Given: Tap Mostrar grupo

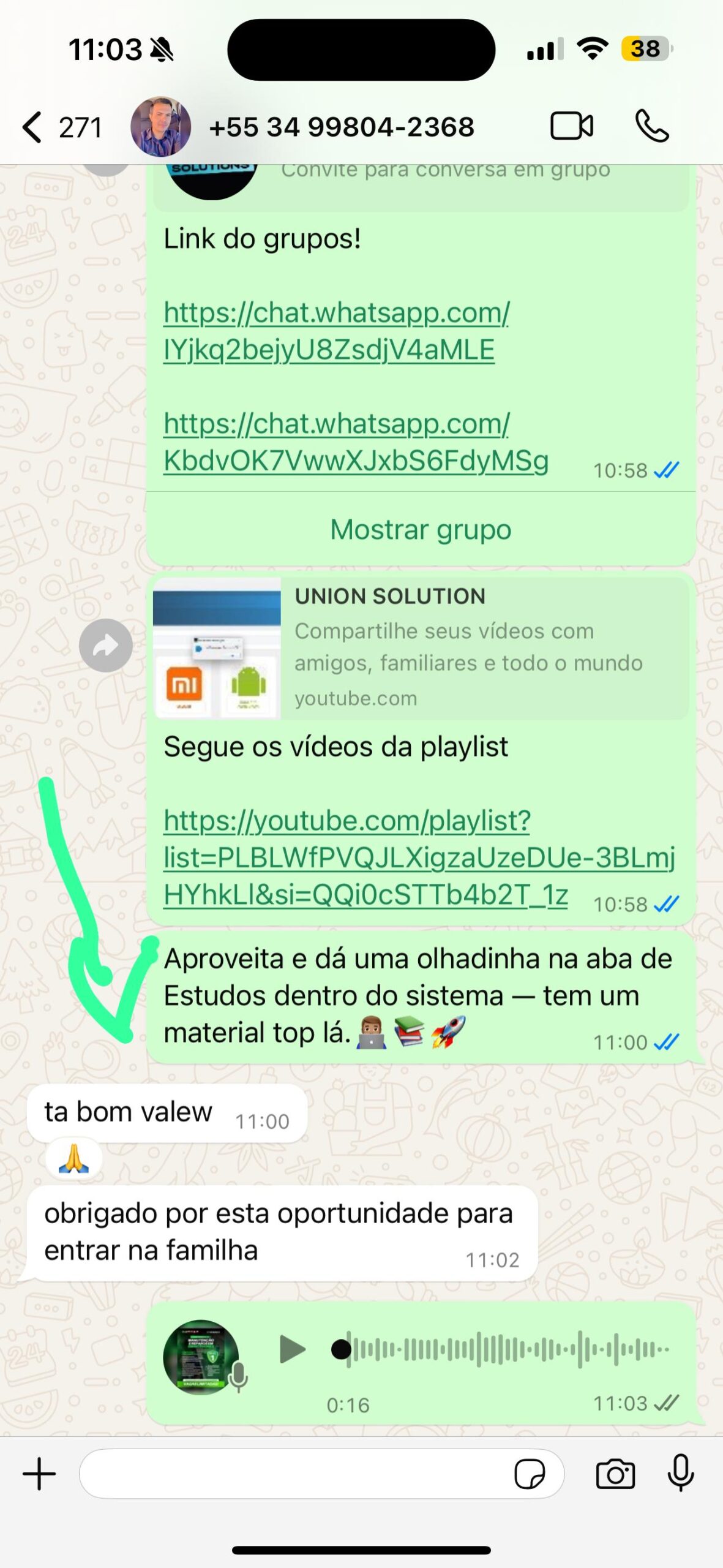Looking at the screenshot, I should point(421,530).
